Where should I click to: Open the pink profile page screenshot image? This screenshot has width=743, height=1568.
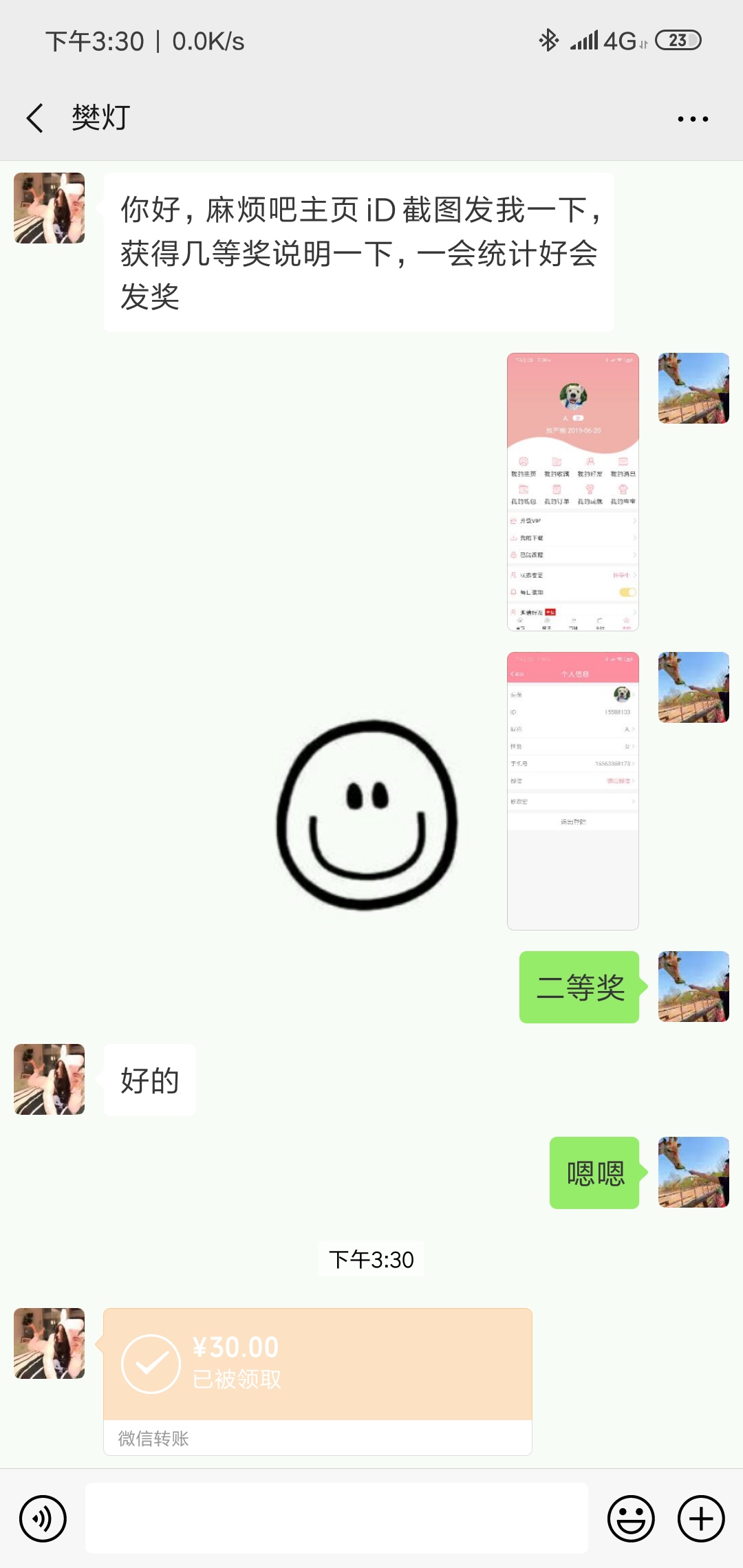click(572, 492)
